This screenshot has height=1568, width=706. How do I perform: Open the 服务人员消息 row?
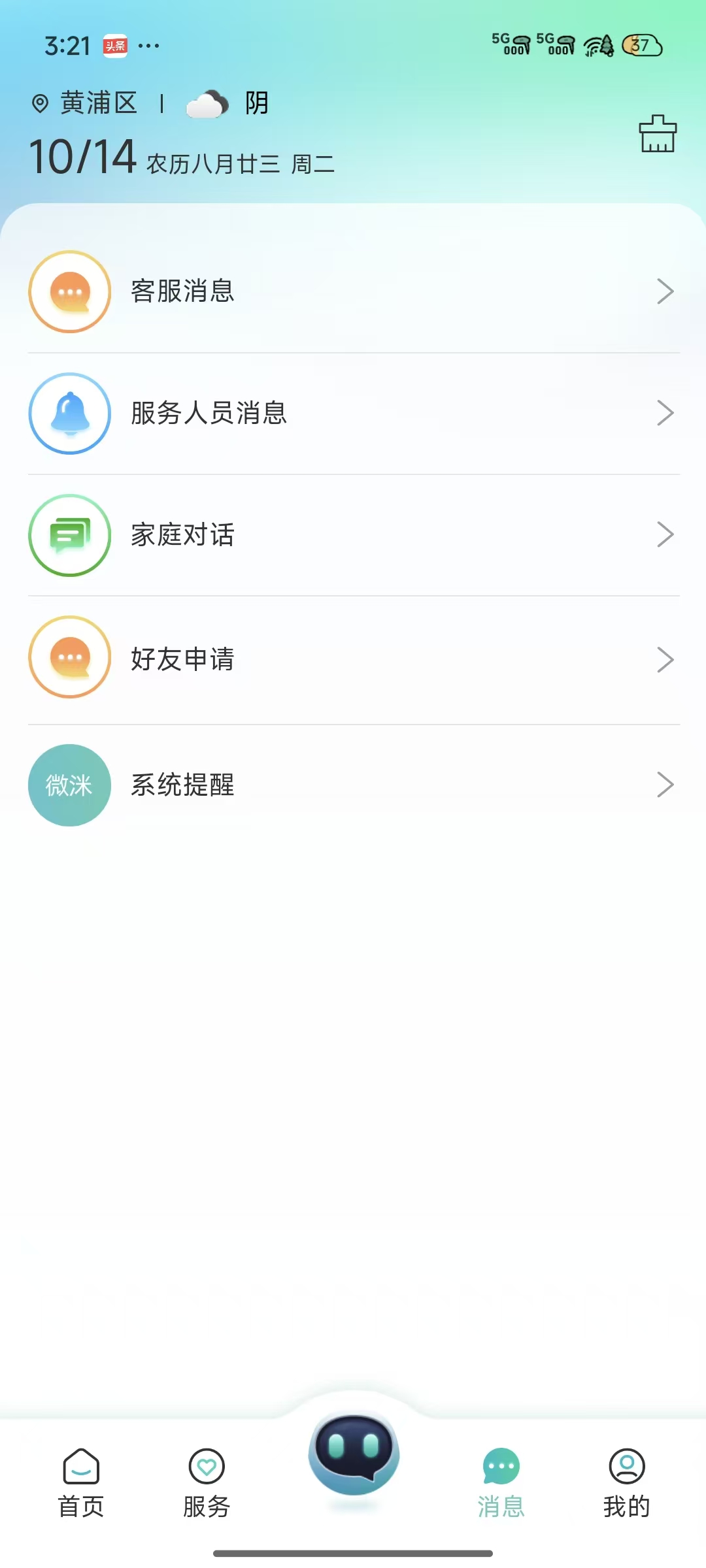coord(353,413)
